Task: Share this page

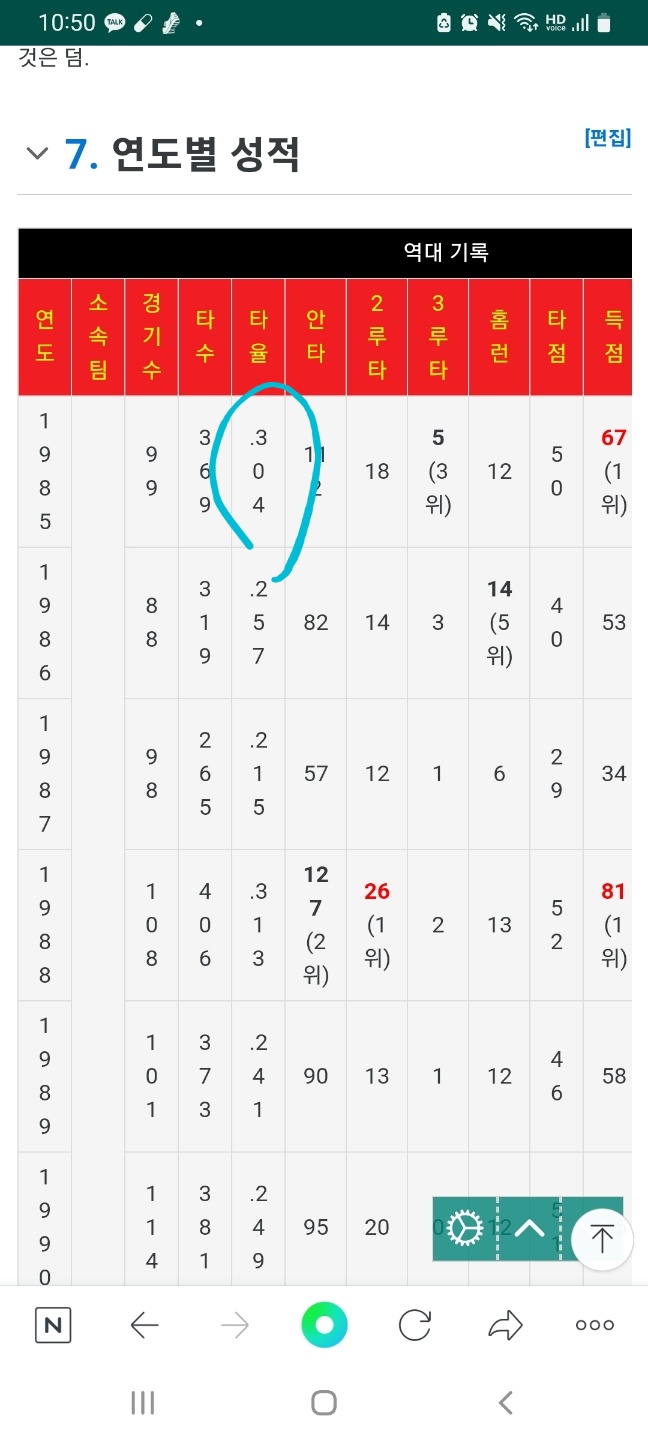Action: [505, 1326]
